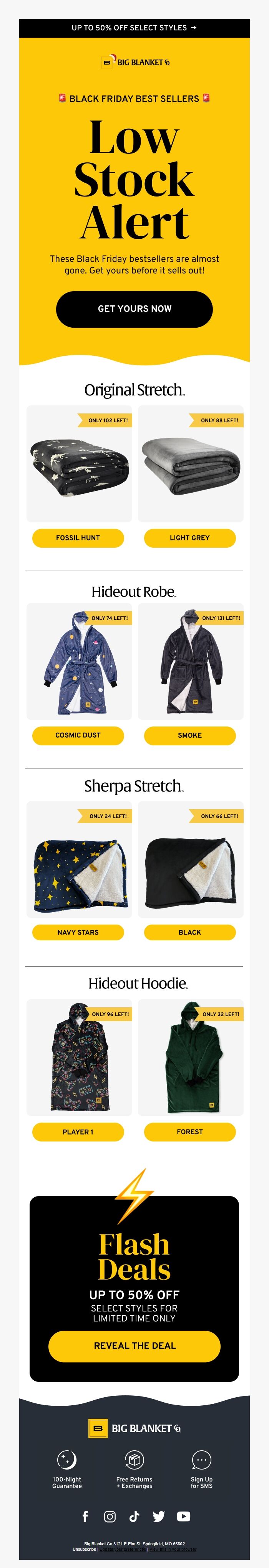Tap the Navy Stars button

pos(78,932)
